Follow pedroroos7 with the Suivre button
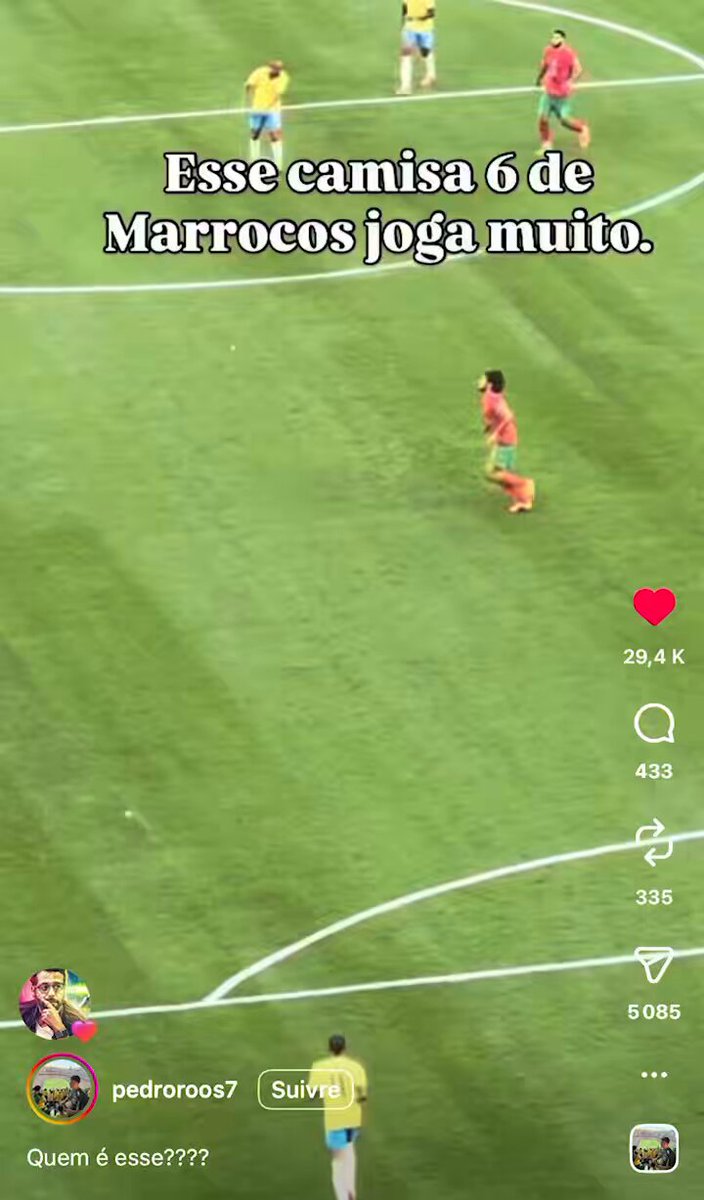Viewport: 704px width, 1200px height. (306, 1090)
